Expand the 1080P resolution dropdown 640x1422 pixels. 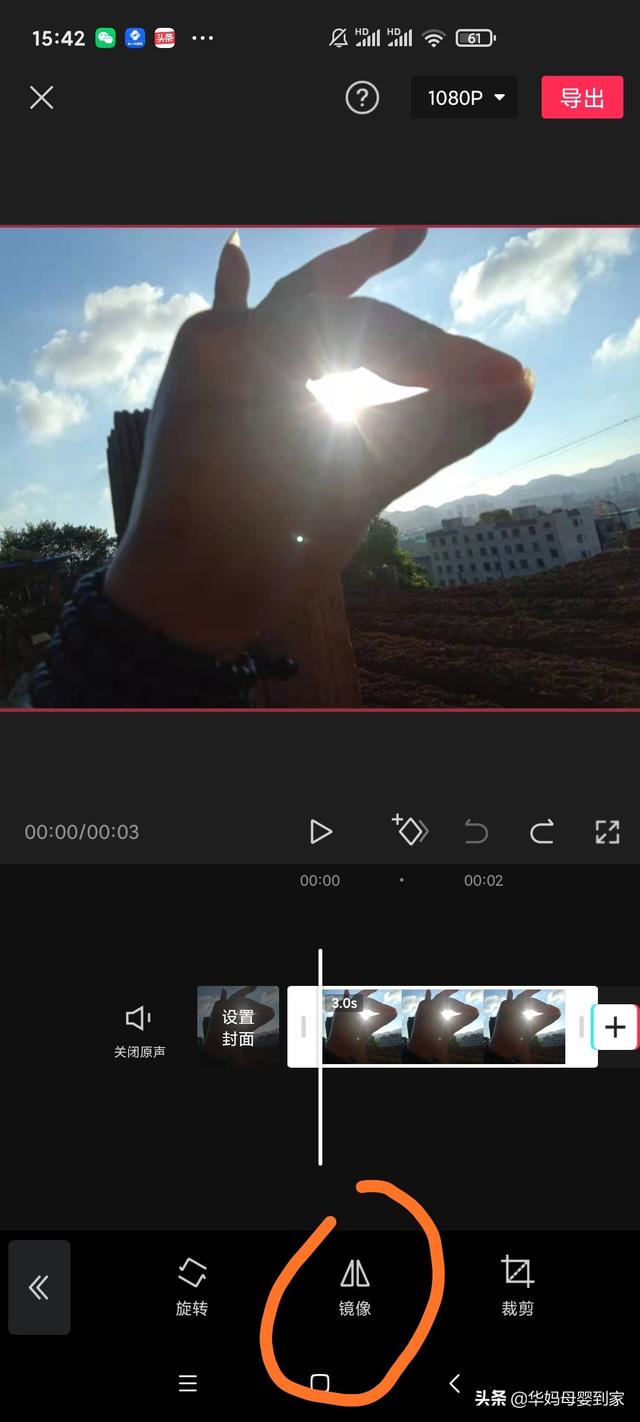pos(466,98)
